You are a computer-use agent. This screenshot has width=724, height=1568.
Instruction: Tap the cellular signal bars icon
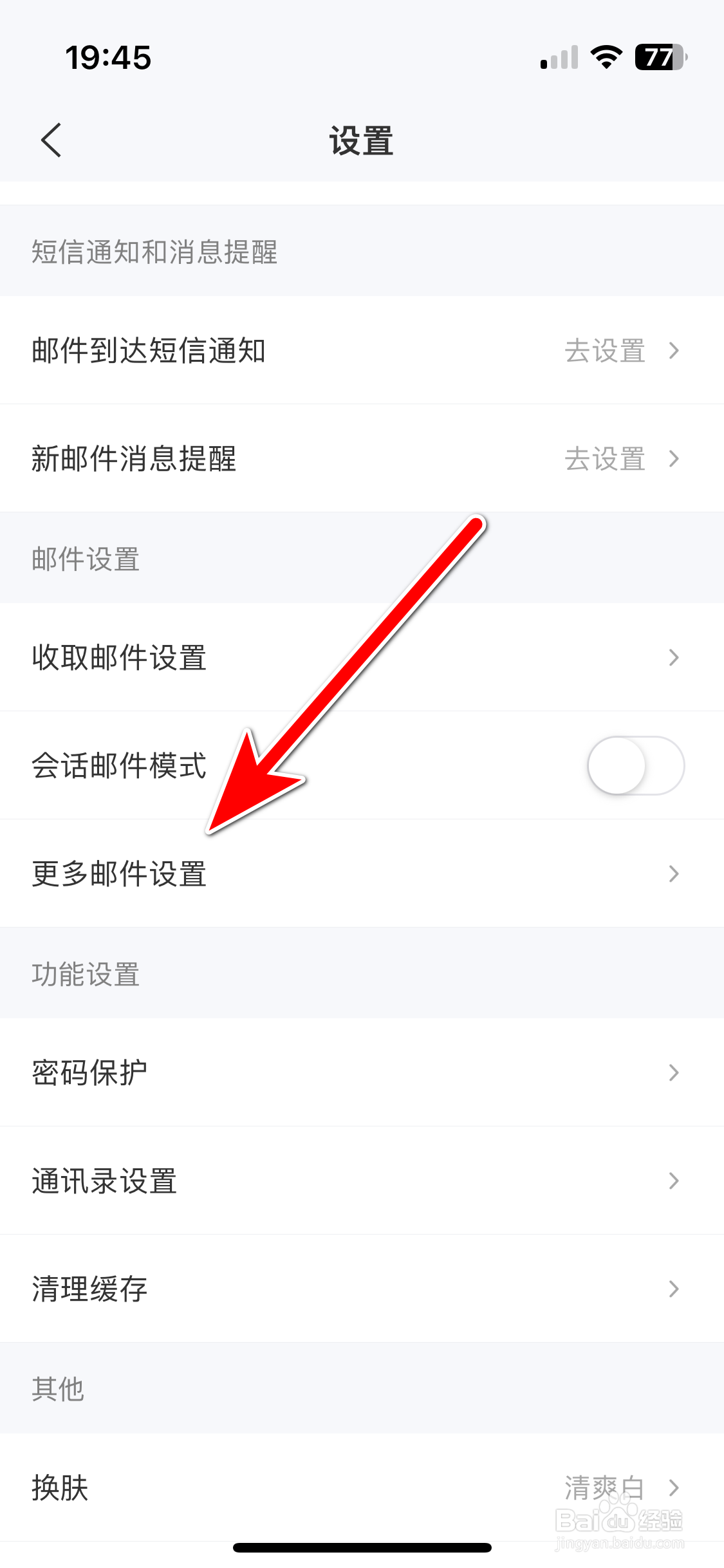pyautogui.click(x=557, y=58)
